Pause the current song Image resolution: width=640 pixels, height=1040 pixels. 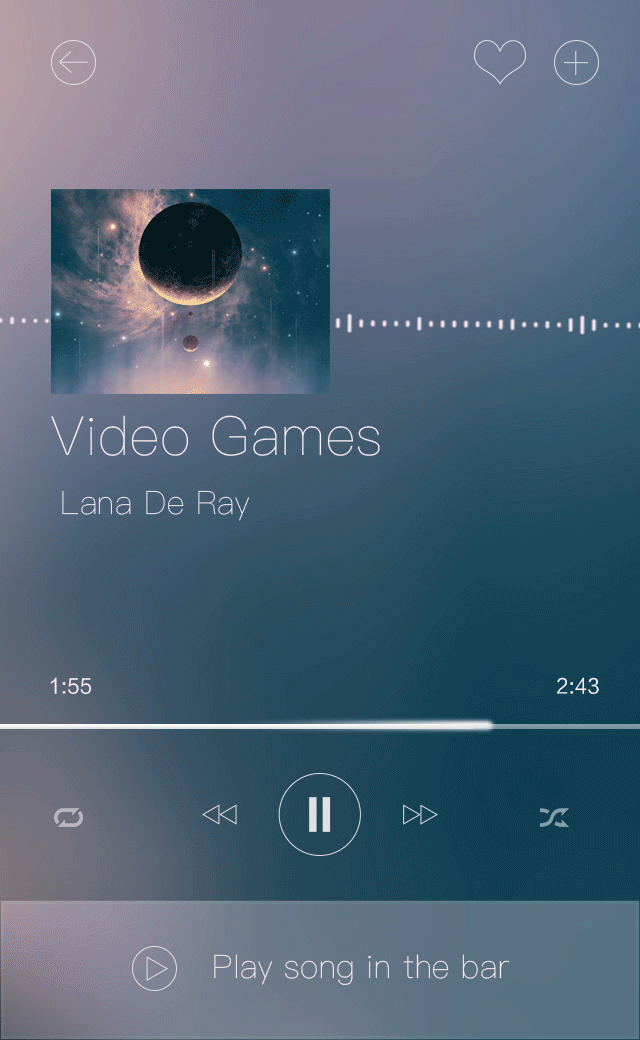319,814
